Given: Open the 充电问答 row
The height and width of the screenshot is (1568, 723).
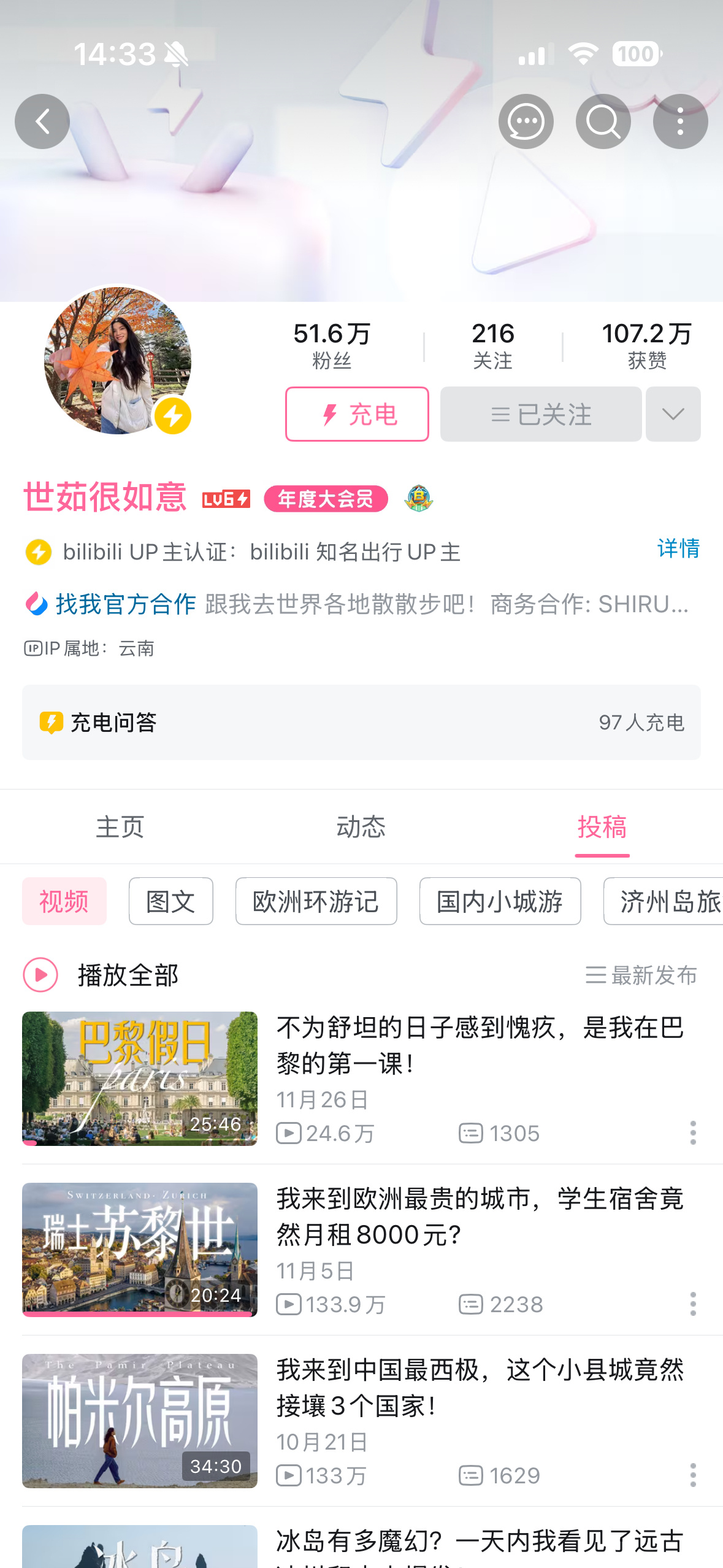Looking at the screenshot, I should click(361, 723).
